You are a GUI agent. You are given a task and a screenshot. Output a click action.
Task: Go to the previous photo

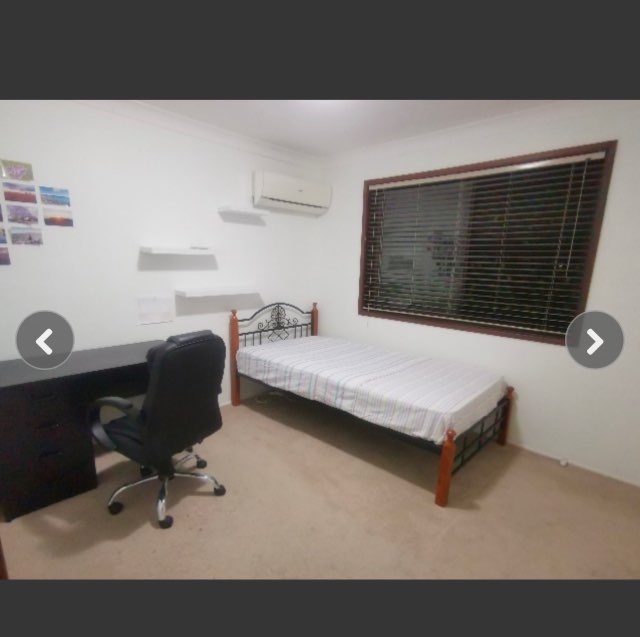tap(45, 340)
